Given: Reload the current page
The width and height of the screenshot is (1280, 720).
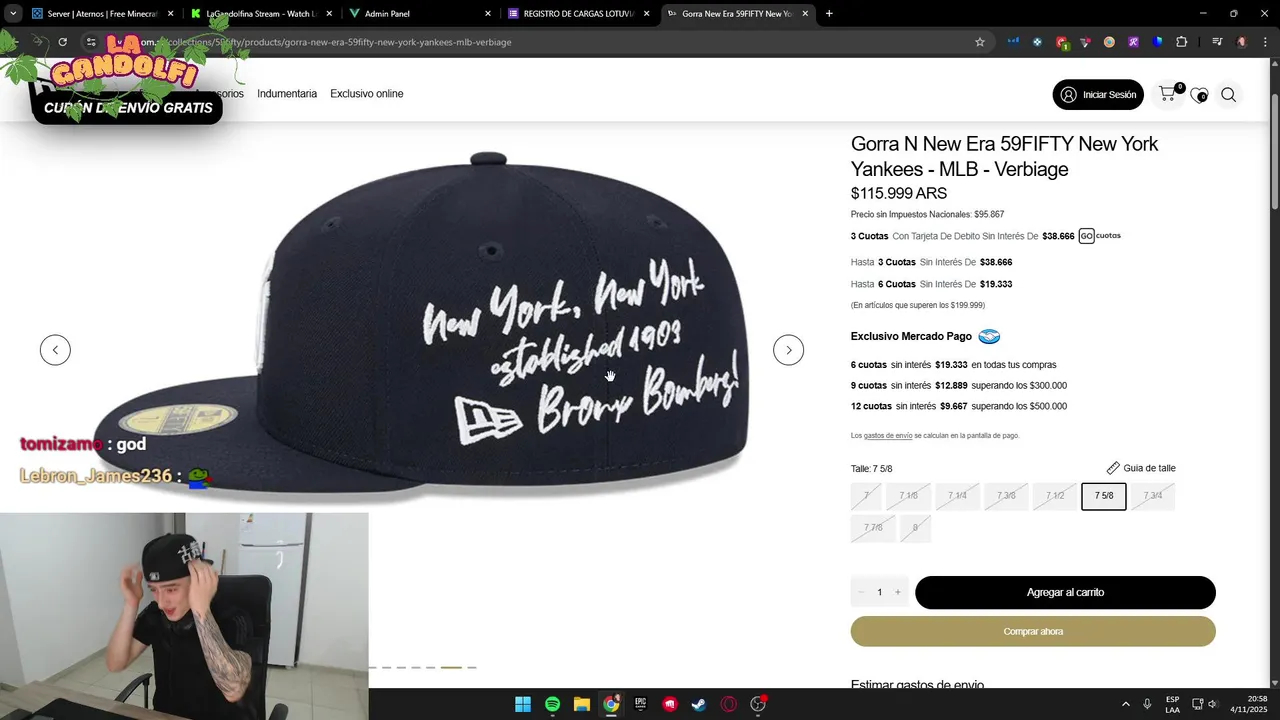Looking at the screenshot, I should (x=62, y=42).
